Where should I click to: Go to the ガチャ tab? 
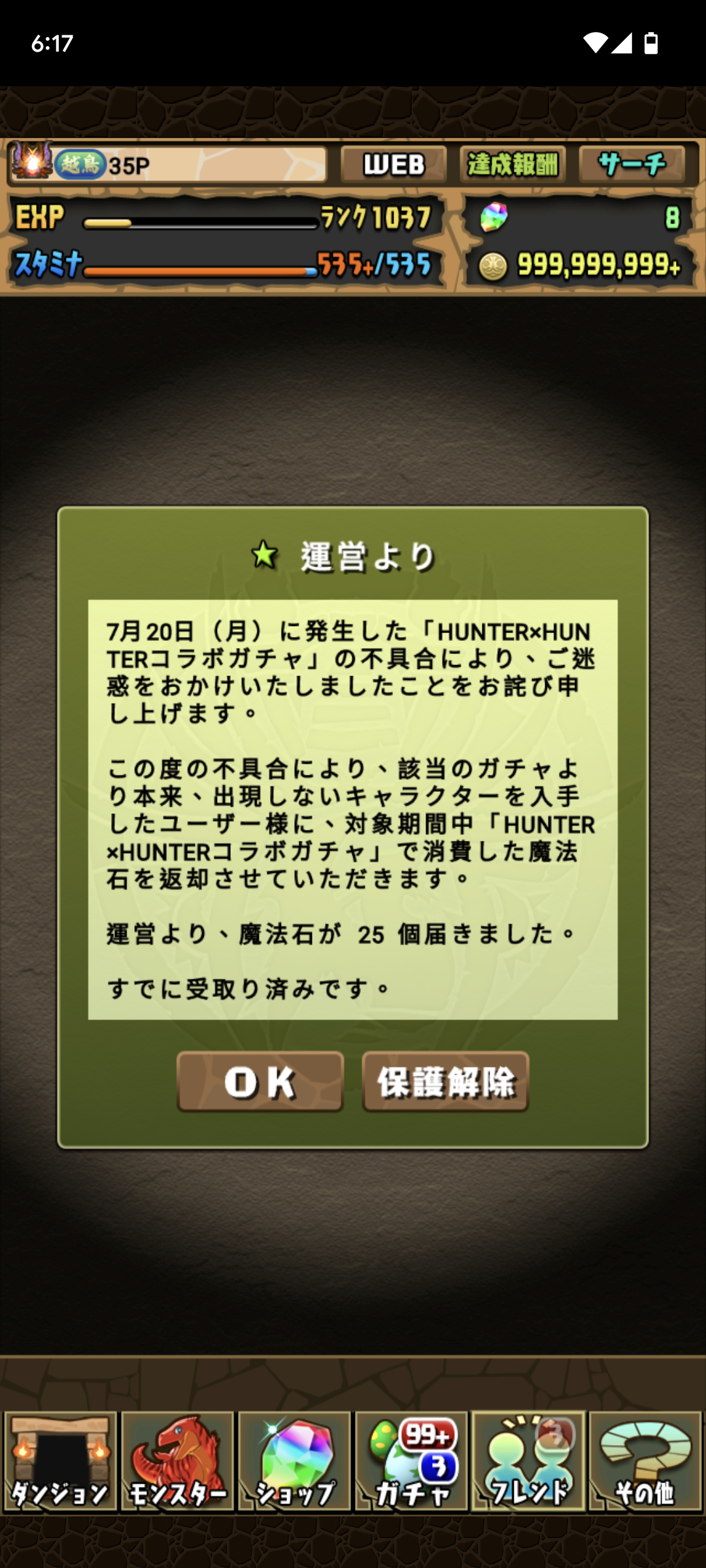pyautogui.click(x=411, y=1461)
